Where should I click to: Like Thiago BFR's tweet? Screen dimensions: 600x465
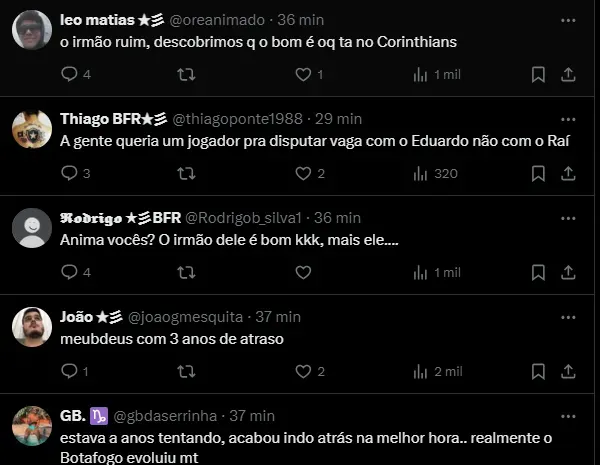point(304,173)
